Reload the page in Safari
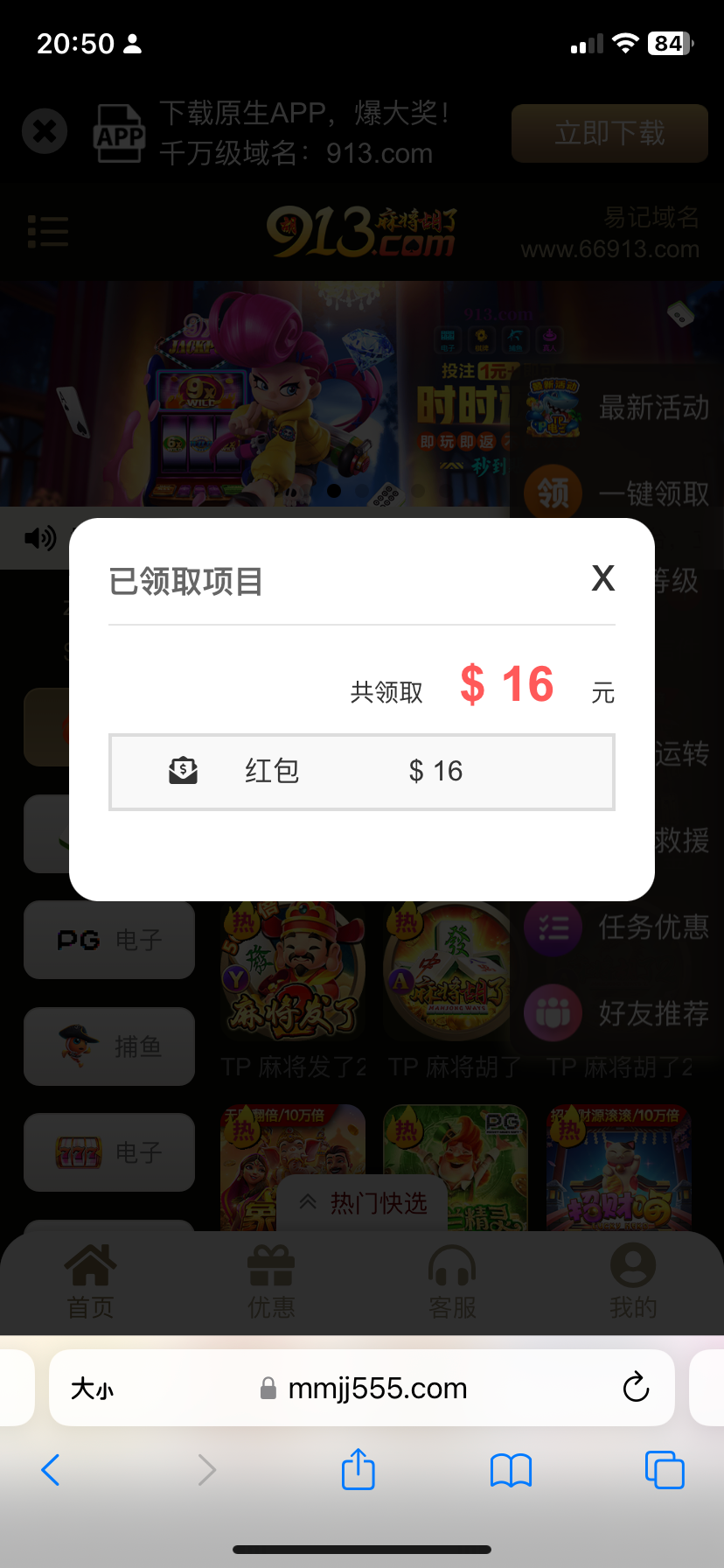Screen dimensions: 724x1568 coord(636,1387)
